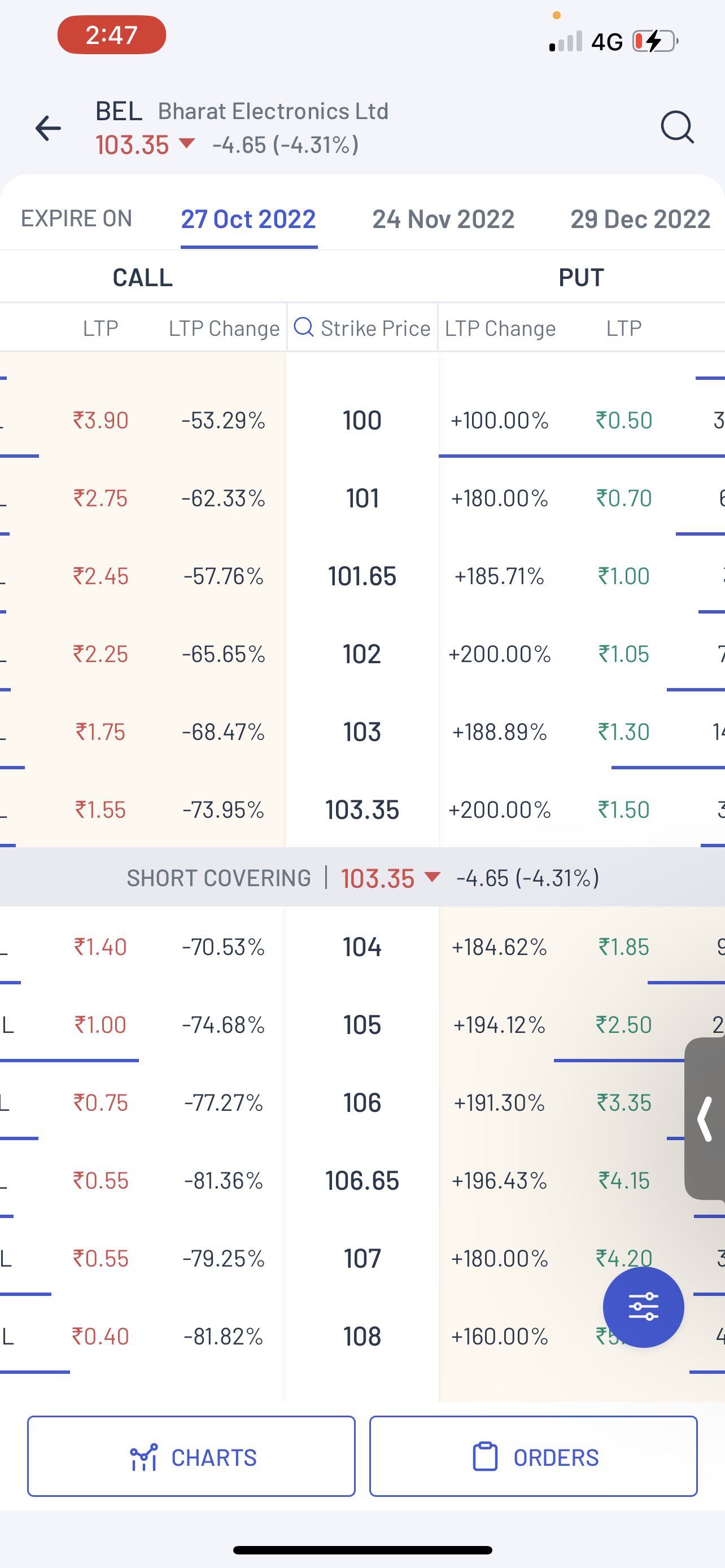Open the filter settings floating button

644,1307
